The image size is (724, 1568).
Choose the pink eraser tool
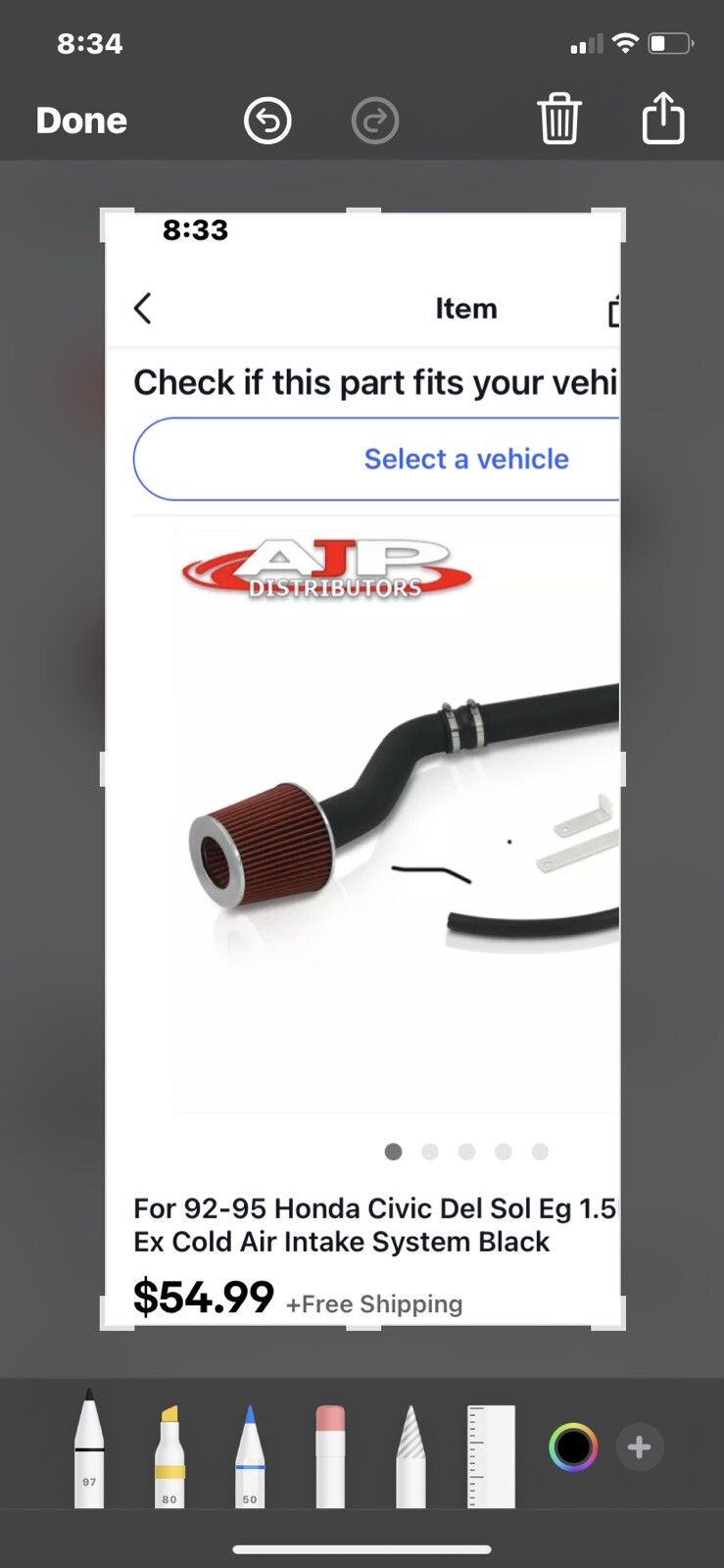330,1455
